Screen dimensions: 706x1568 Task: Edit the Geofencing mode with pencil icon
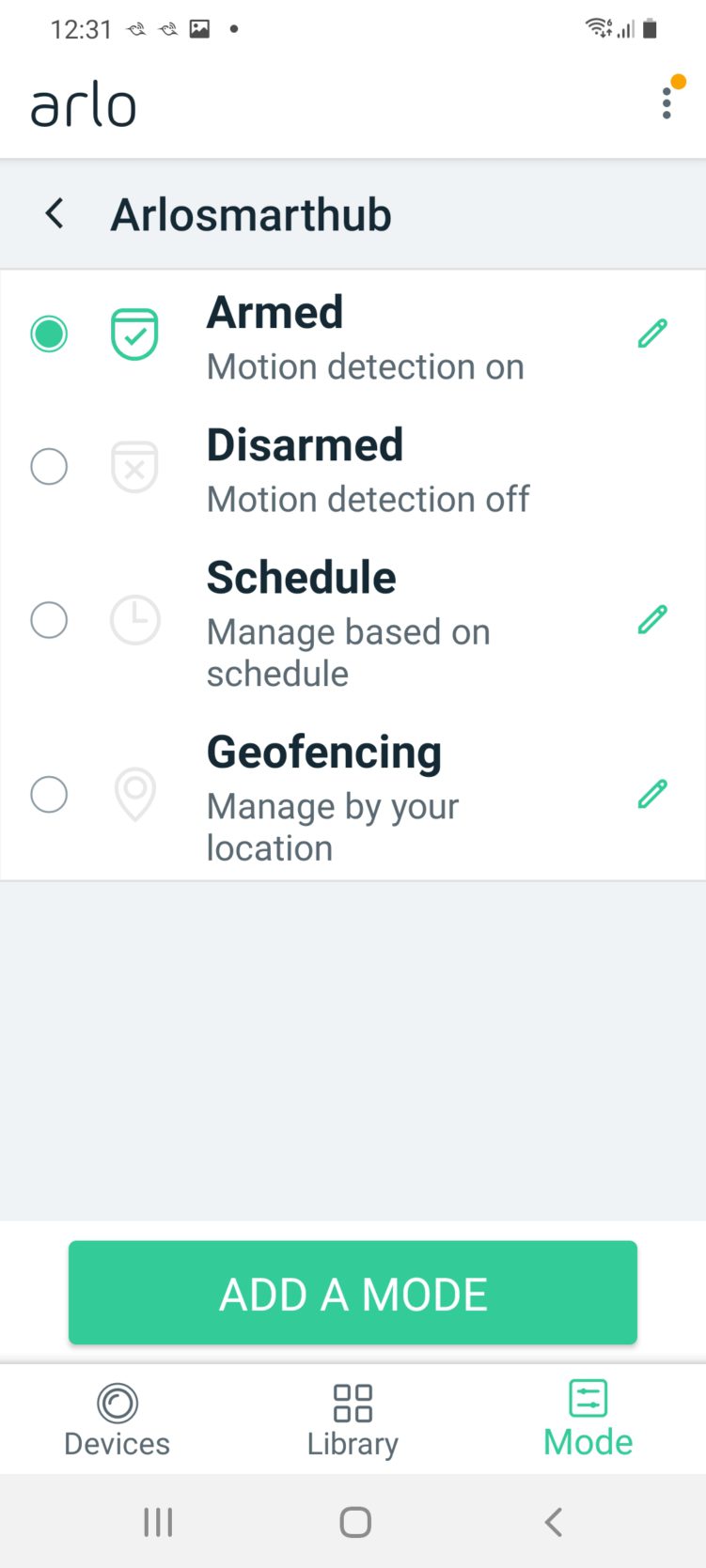pyautogui.click(x=652, y=794)
